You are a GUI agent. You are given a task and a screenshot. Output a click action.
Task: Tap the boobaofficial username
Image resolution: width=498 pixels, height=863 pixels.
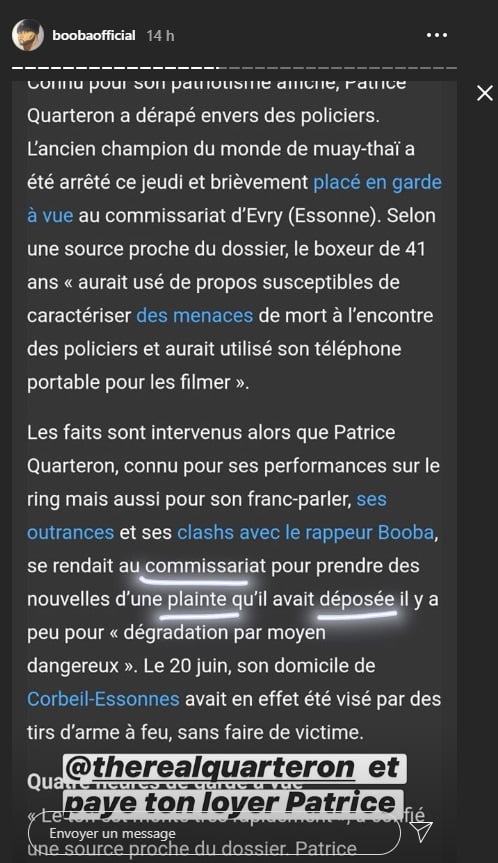94,36
